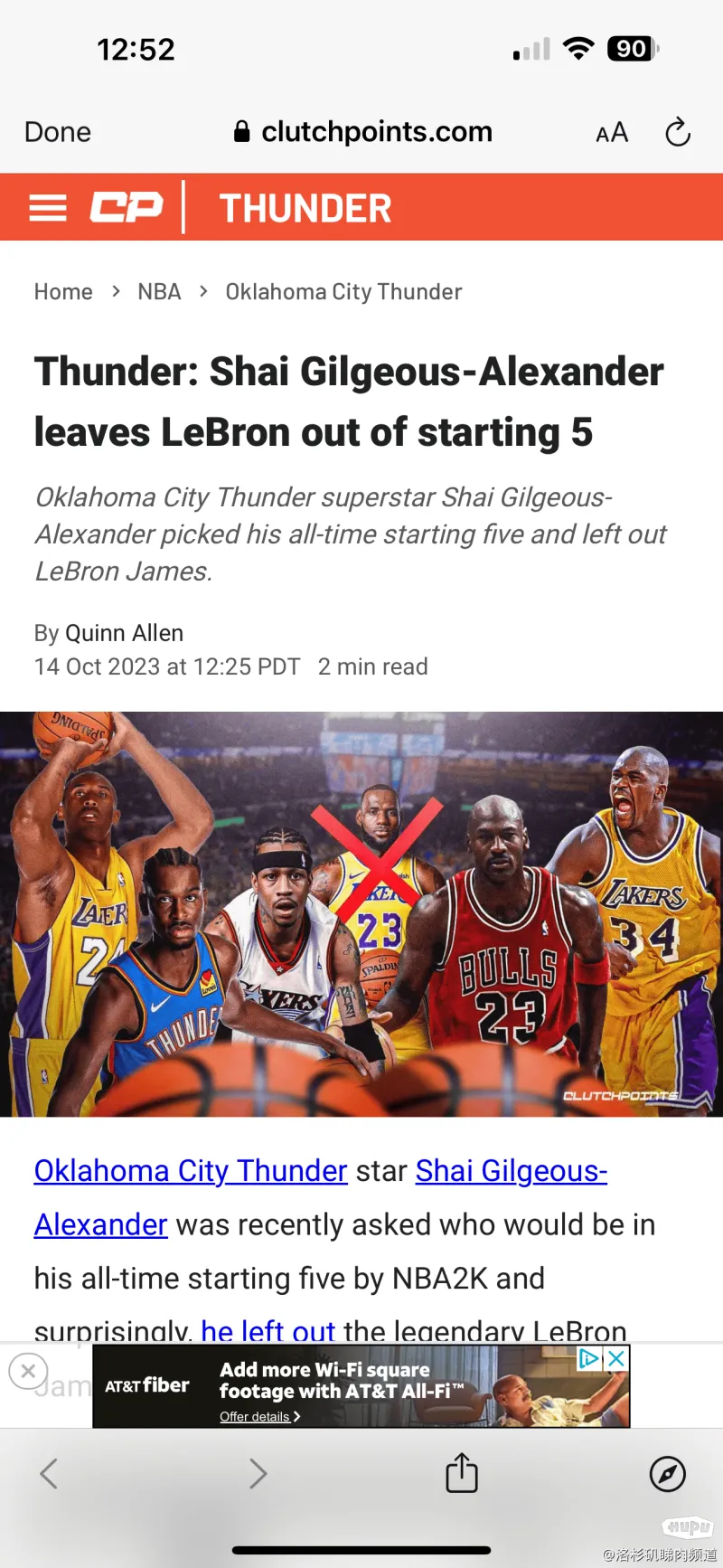Viewport: 723px width, 1568px height.
Task: Go forward to next page
Action: (x=258, y=1473)
